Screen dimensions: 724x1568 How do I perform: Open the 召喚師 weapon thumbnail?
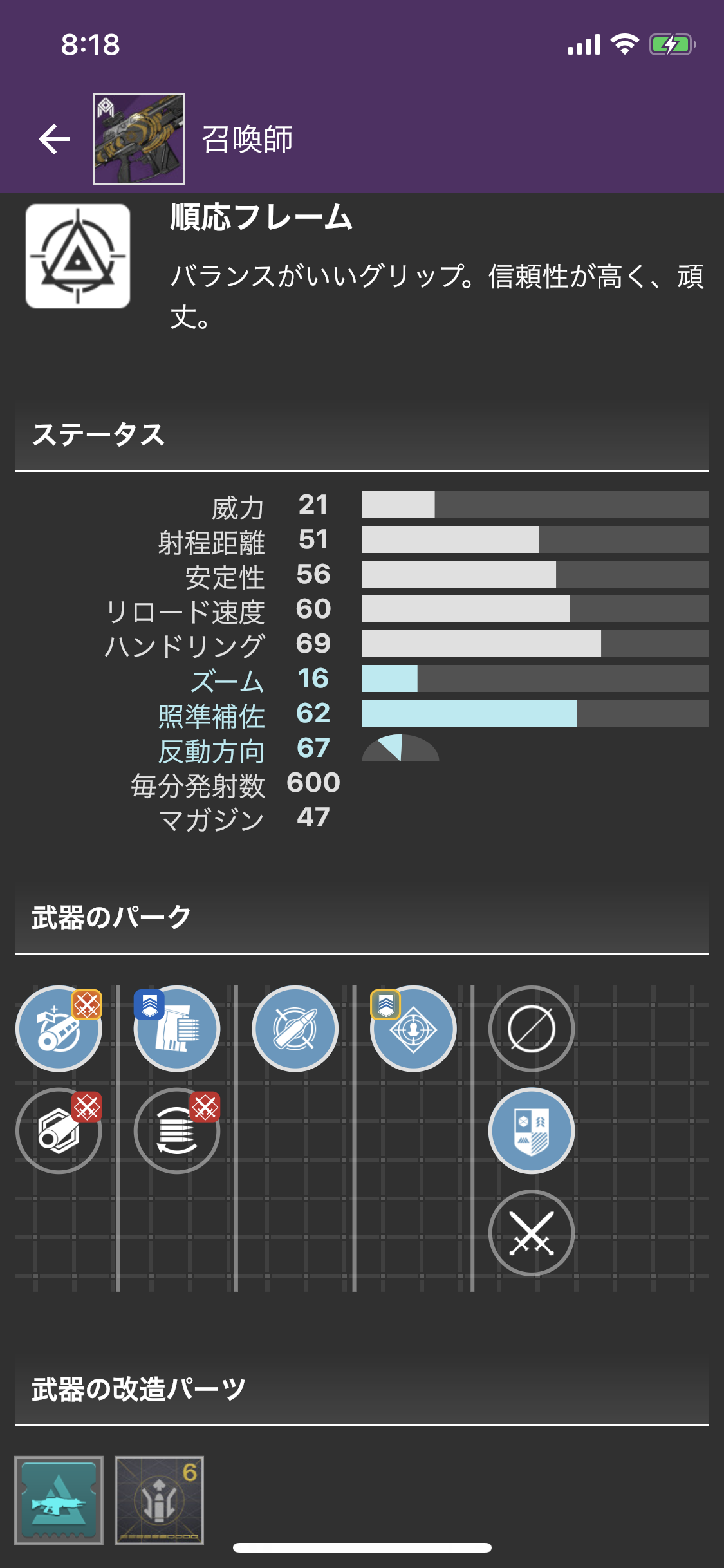[x=139, y=139]
